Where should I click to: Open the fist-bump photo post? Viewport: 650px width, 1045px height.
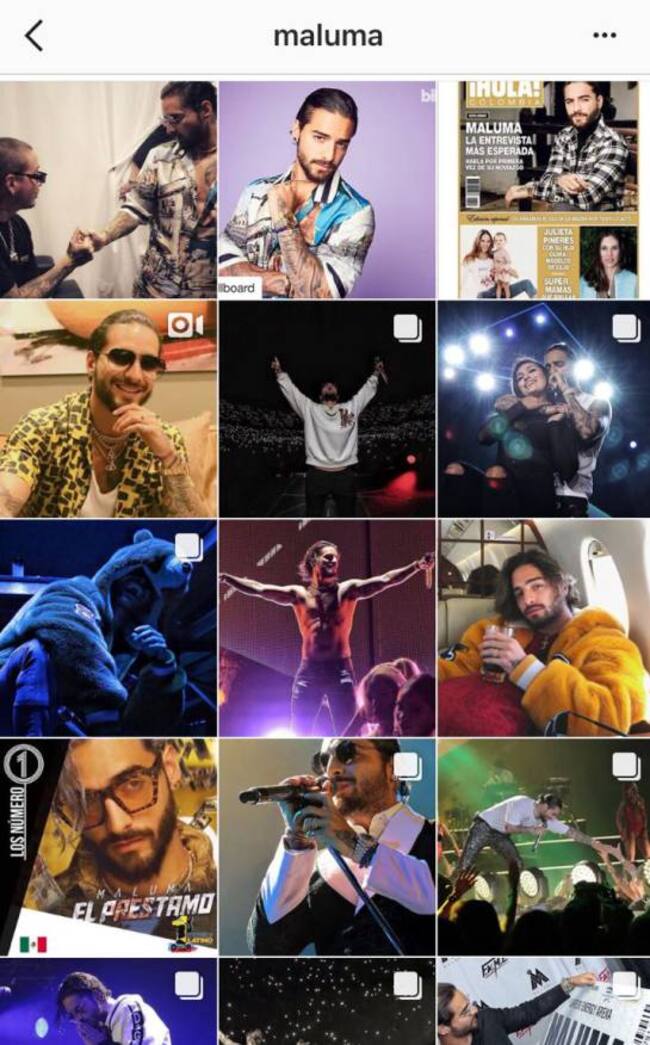(x=108, y=190)
